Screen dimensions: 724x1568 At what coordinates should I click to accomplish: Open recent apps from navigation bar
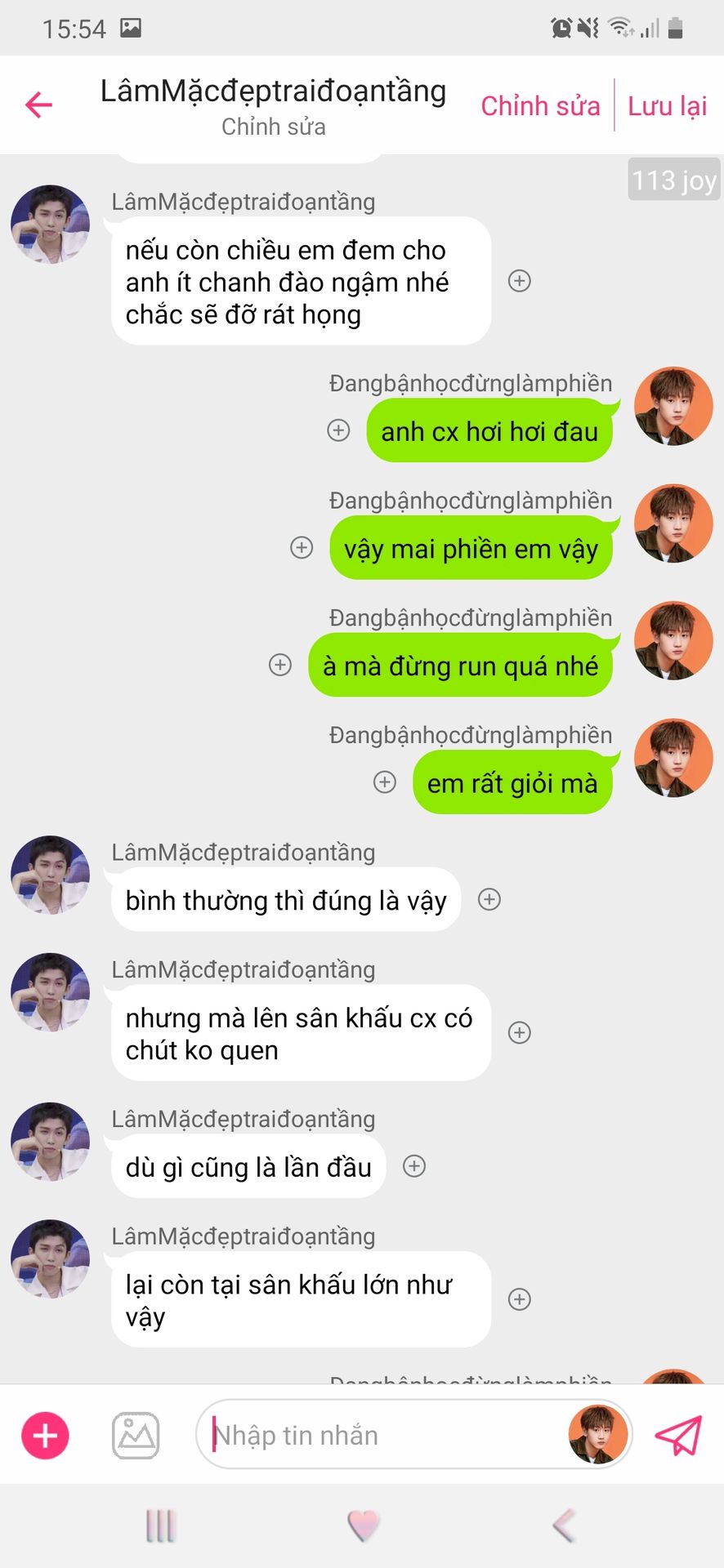pos(160,1525)
